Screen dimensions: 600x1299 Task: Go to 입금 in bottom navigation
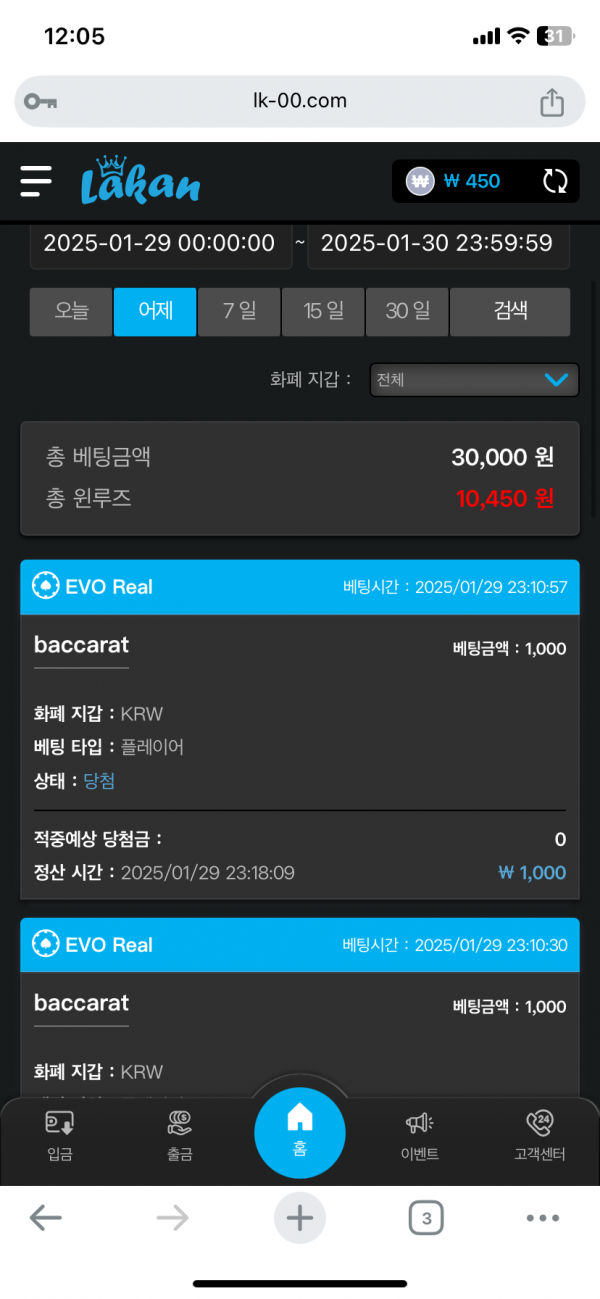pos(60,1135)
